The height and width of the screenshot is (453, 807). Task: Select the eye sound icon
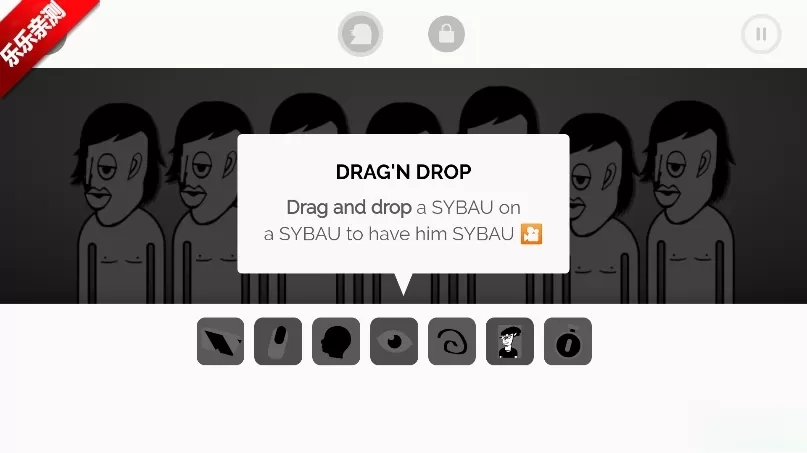[x=394, y=342]
